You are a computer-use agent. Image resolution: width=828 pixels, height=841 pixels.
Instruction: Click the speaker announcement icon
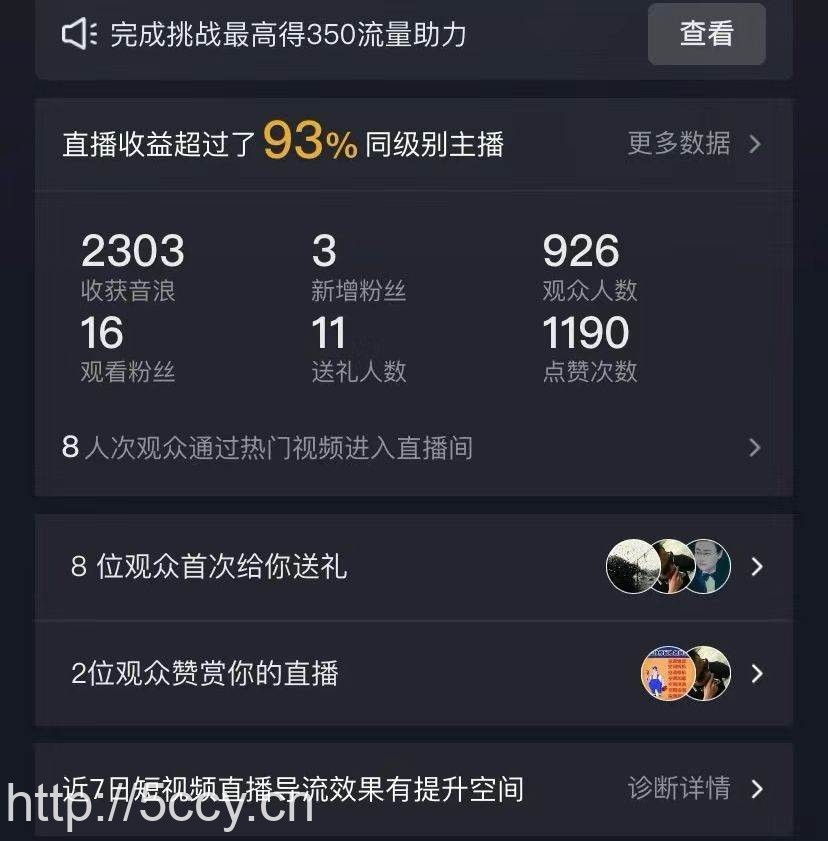coord(82,33)
